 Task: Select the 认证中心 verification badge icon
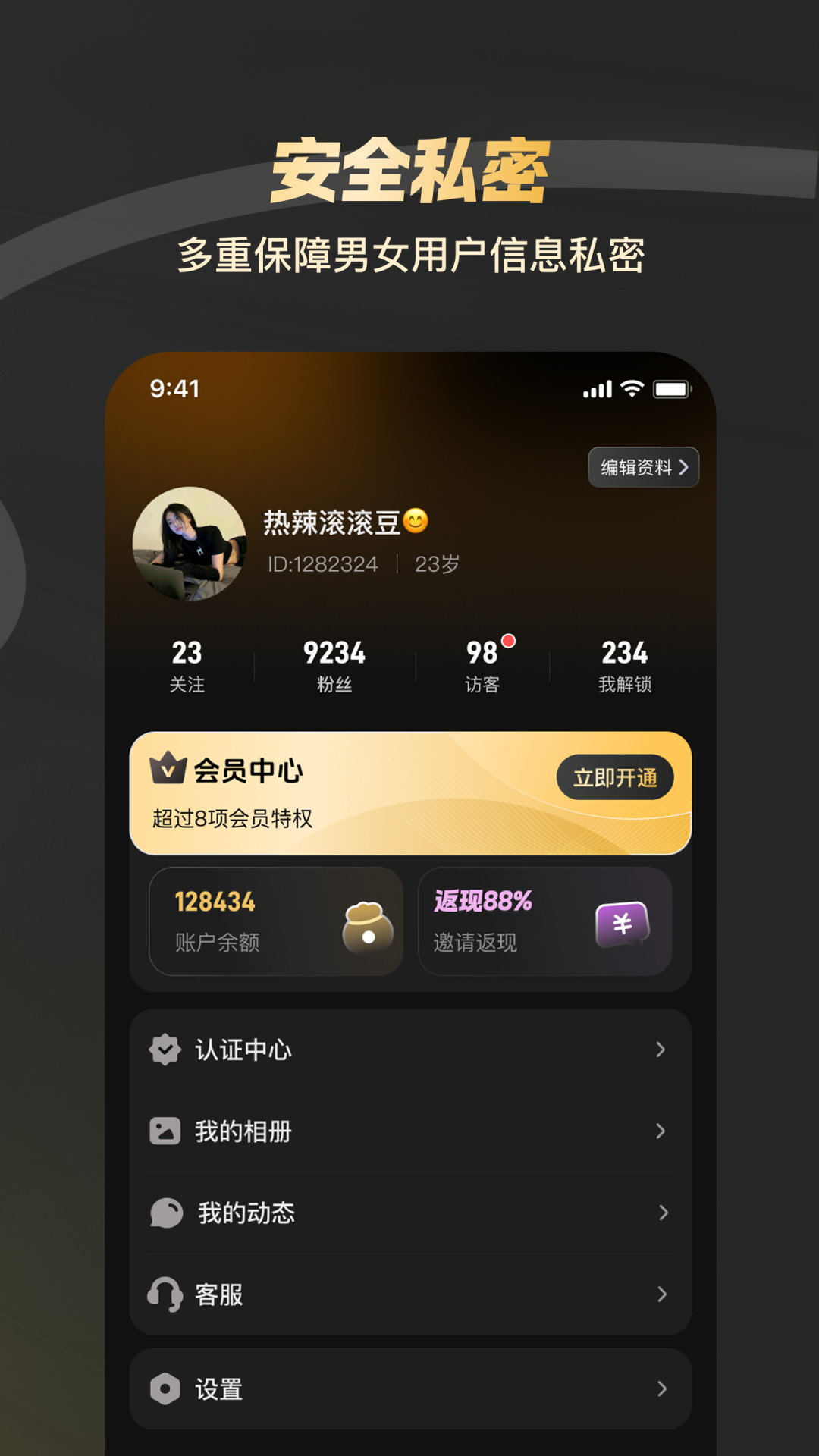(x=166, y=1049)
